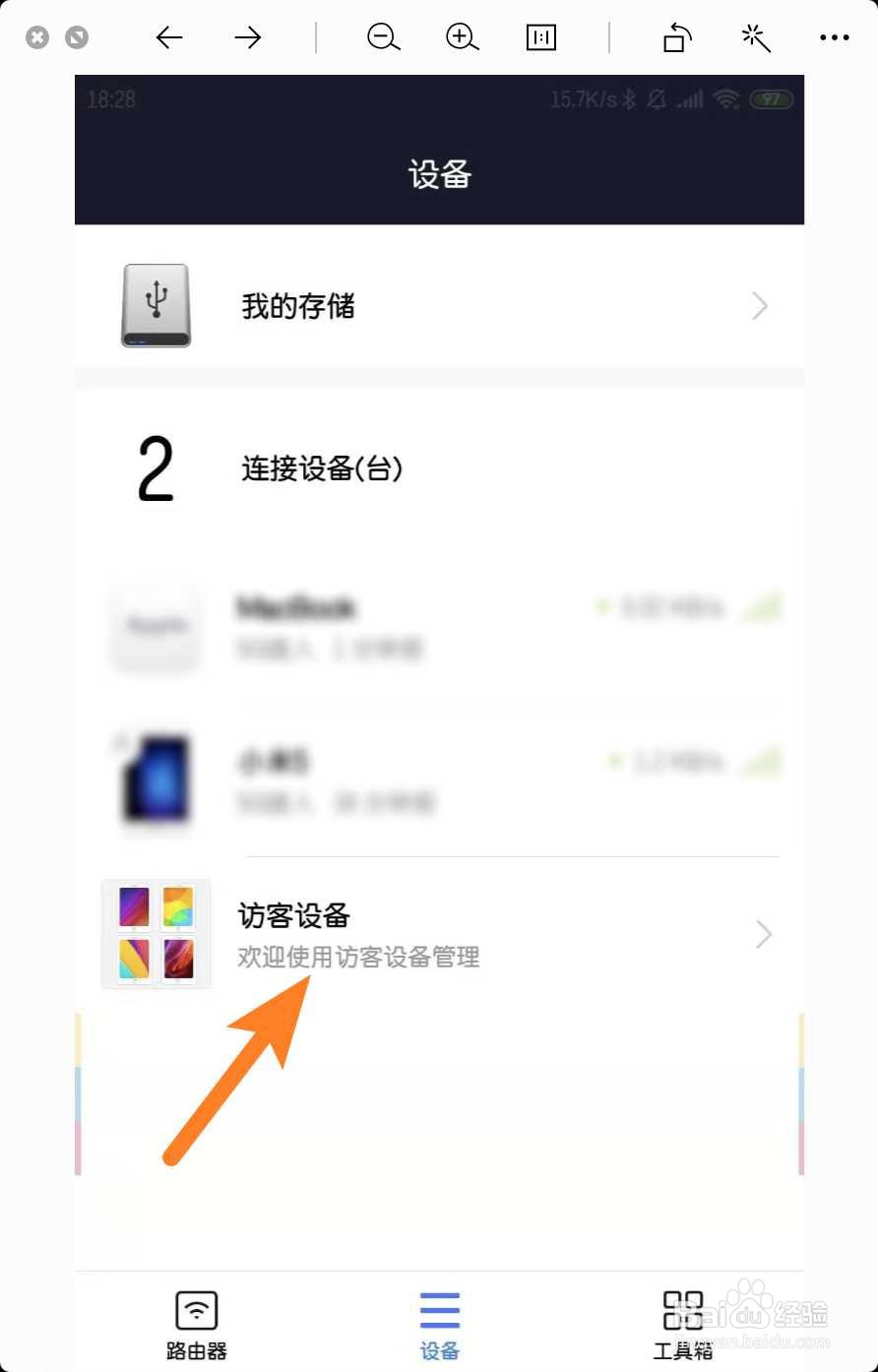Viewport: 878px width, 1372px height.
Task: Click the rotate image icon
Action: click(x=676, y=37)
